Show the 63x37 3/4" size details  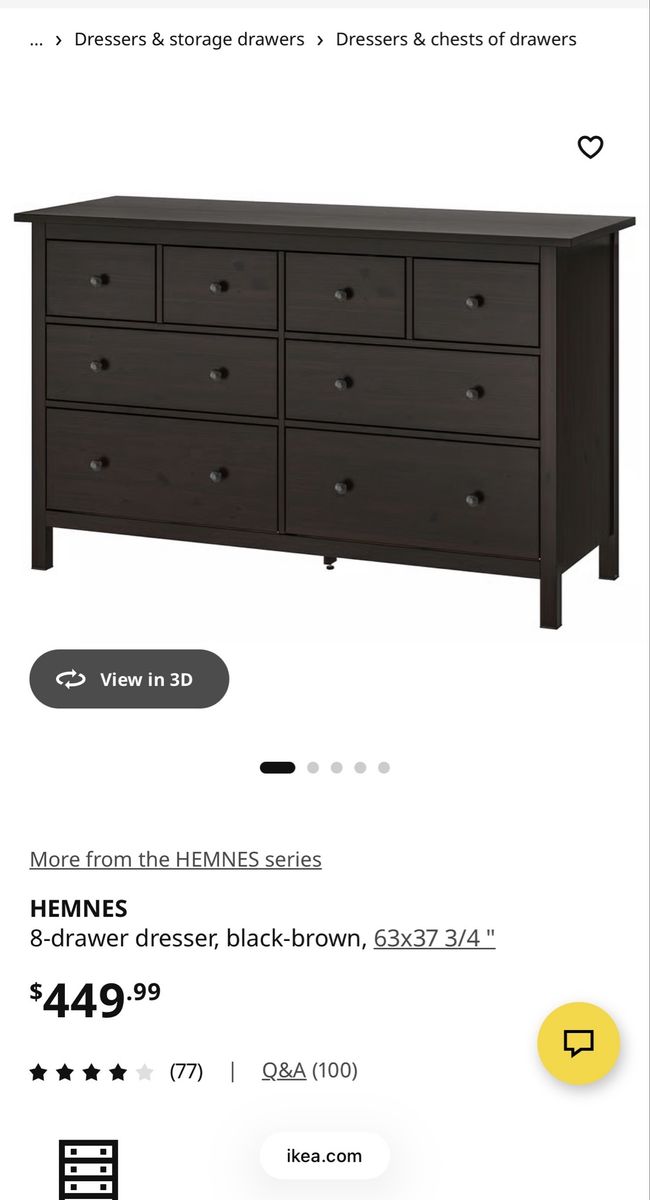(434, 938)
